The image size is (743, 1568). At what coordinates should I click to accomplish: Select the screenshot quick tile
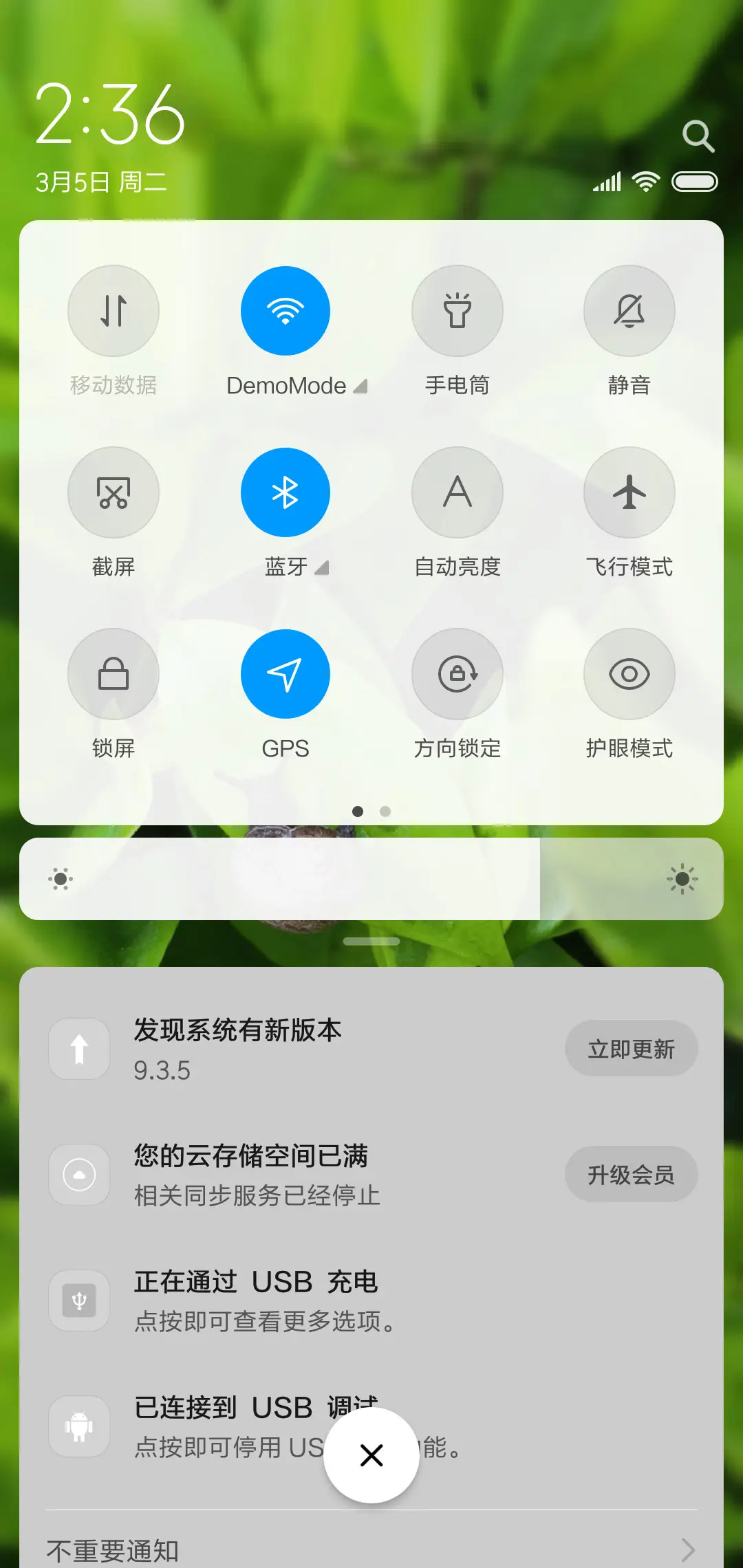tap(114, 492)
